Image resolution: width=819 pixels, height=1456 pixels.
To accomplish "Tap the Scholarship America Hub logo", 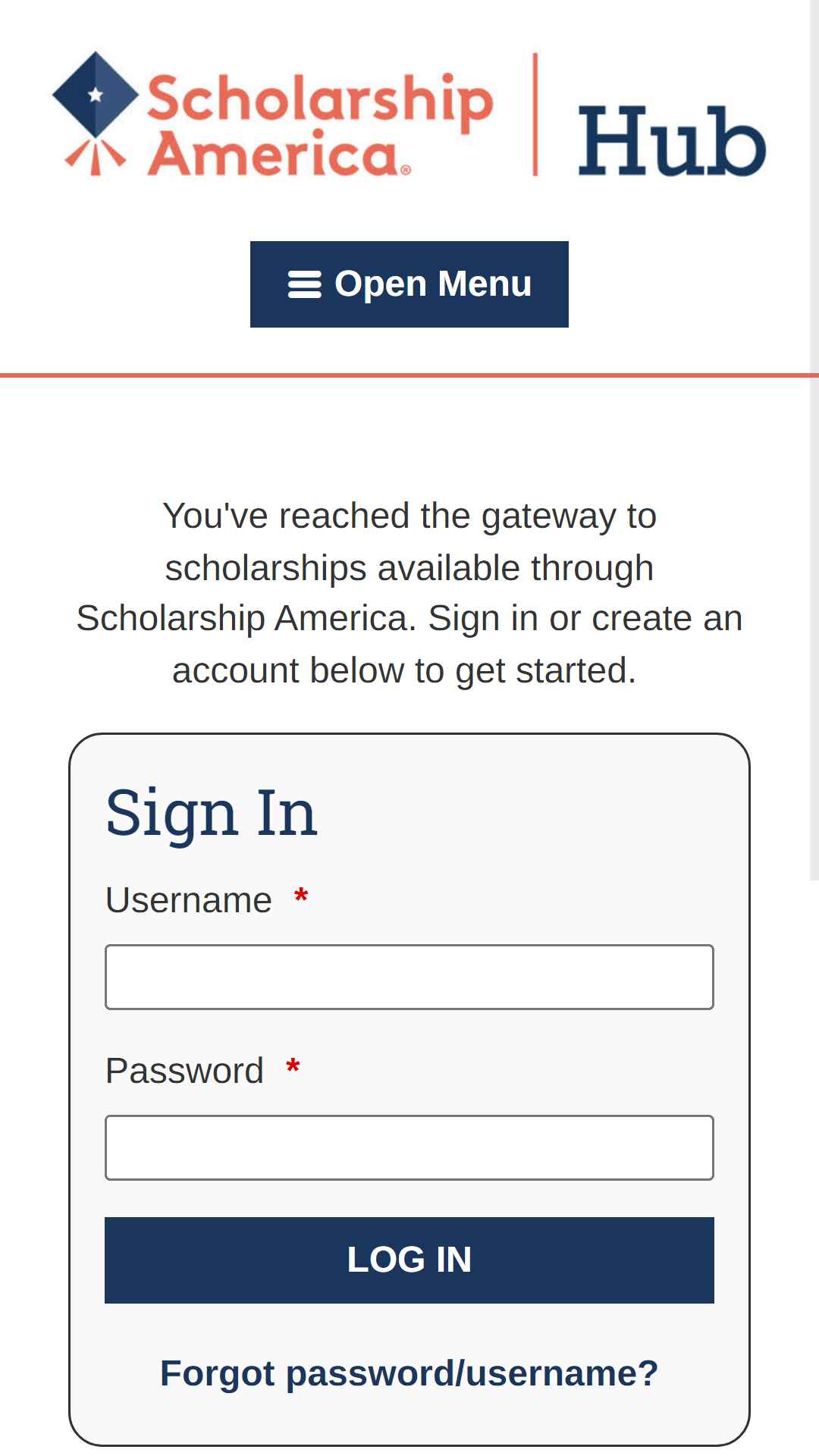I will [409, 115].
